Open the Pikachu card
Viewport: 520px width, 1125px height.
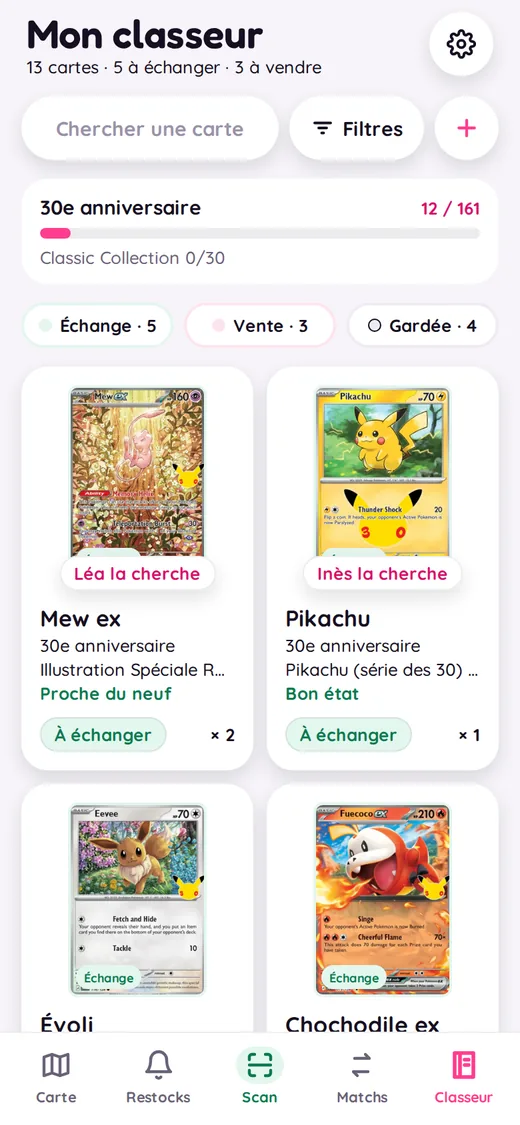tap(382, 568)
